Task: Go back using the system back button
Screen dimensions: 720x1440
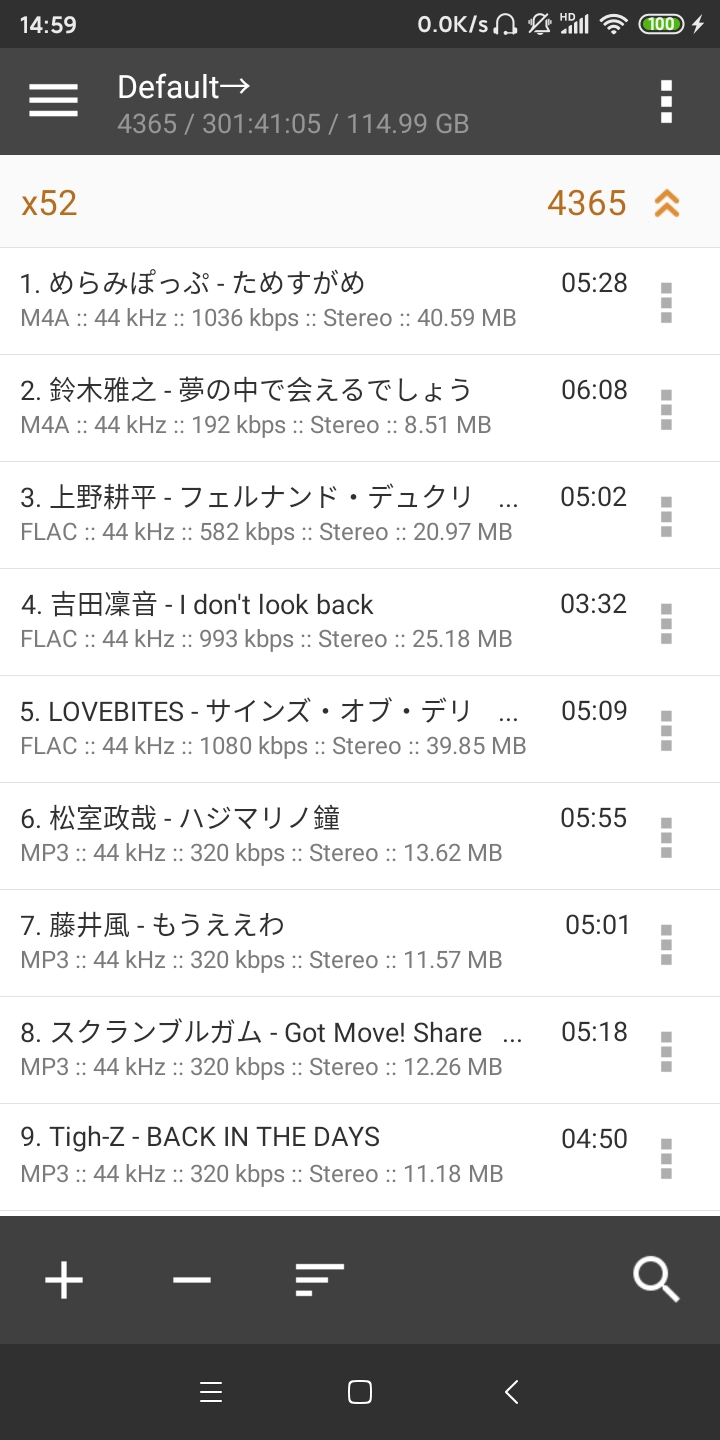Action: (x=511, y=1392)
